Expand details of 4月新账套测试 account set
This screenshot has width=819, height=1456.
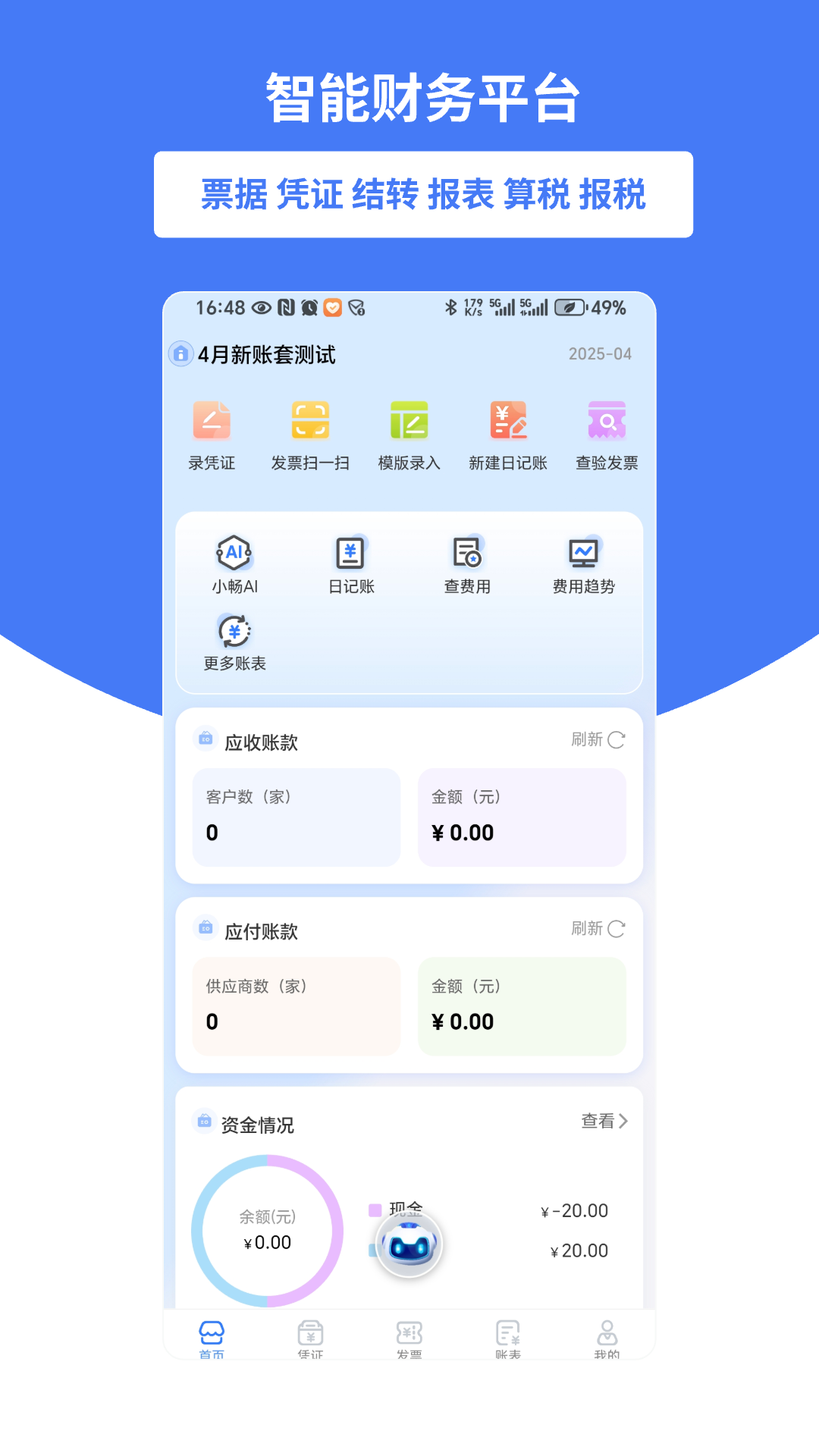point(267,354)
